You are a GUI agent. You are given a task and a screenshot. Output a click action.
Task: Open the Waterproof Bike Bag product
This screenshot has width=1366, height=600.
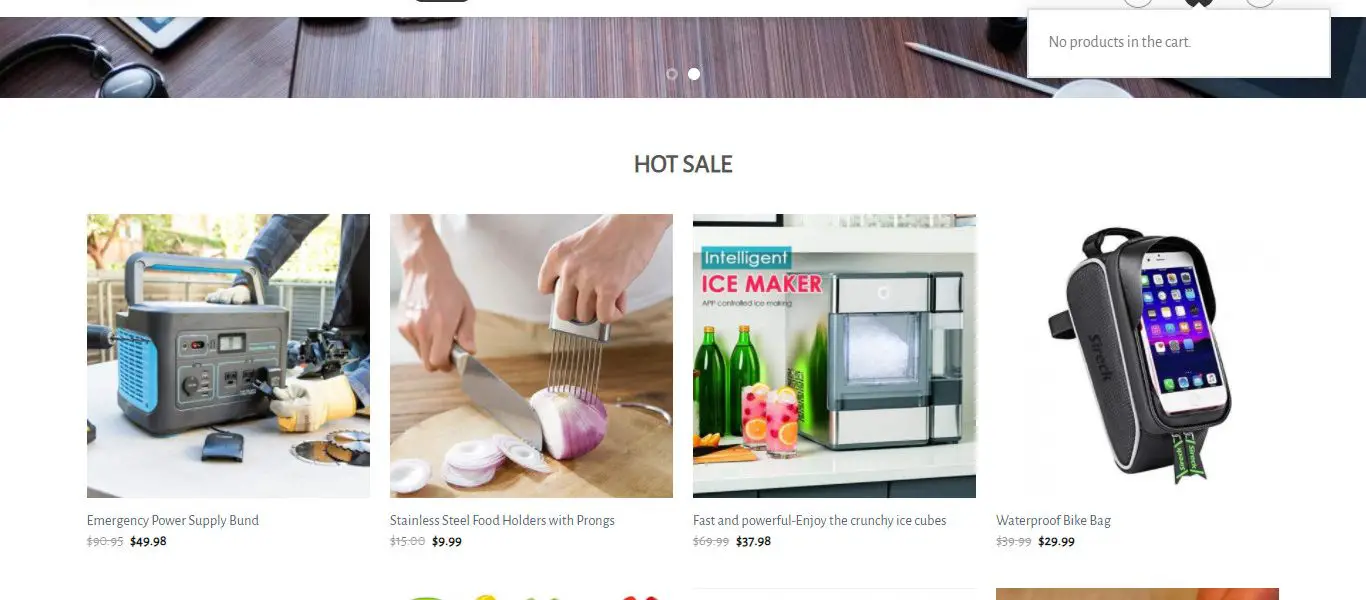(x=1137, y=355)
